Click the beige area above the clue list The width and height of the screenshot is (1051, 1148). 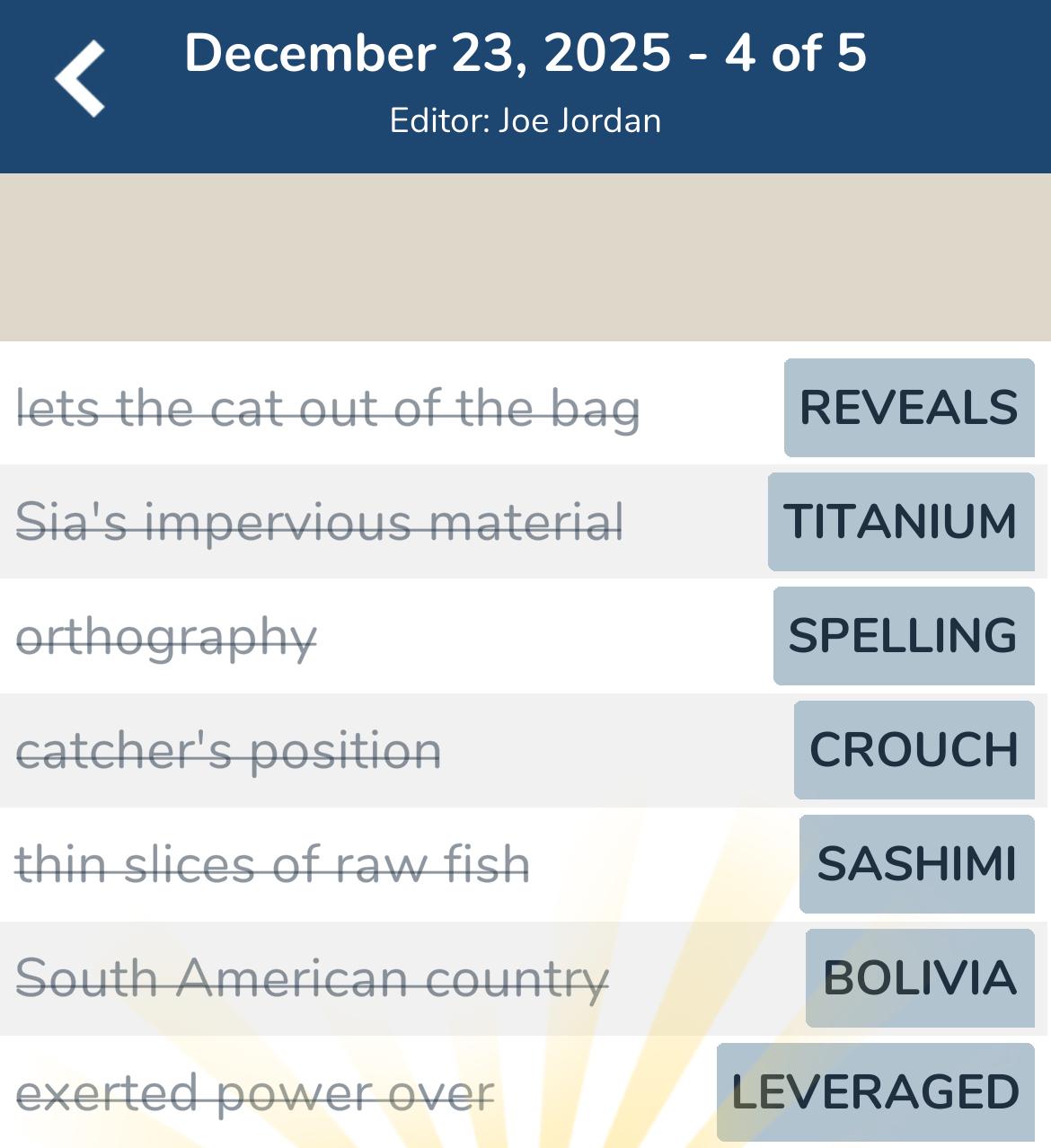(x=525, y=256)
